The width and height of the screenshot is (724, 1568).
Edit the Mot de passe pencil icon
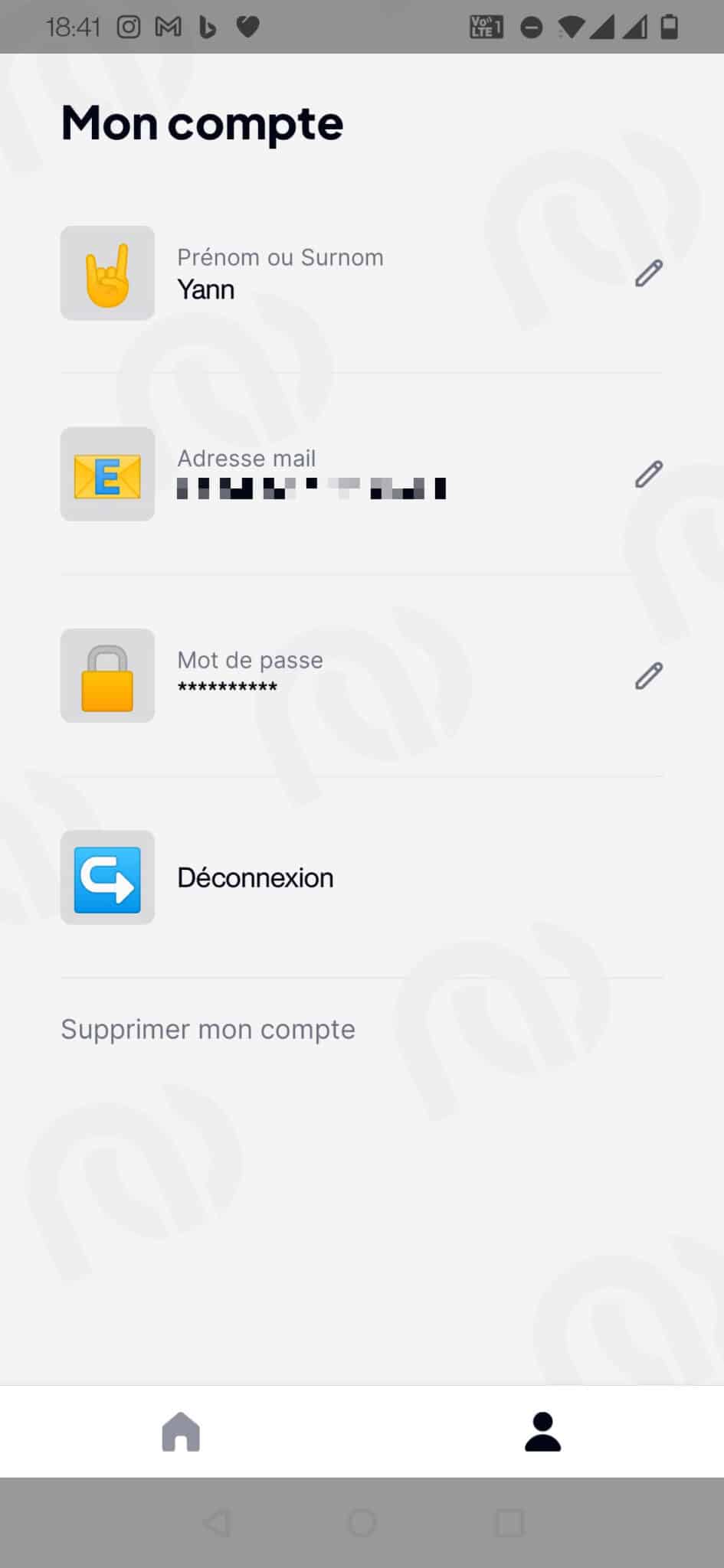648,676
